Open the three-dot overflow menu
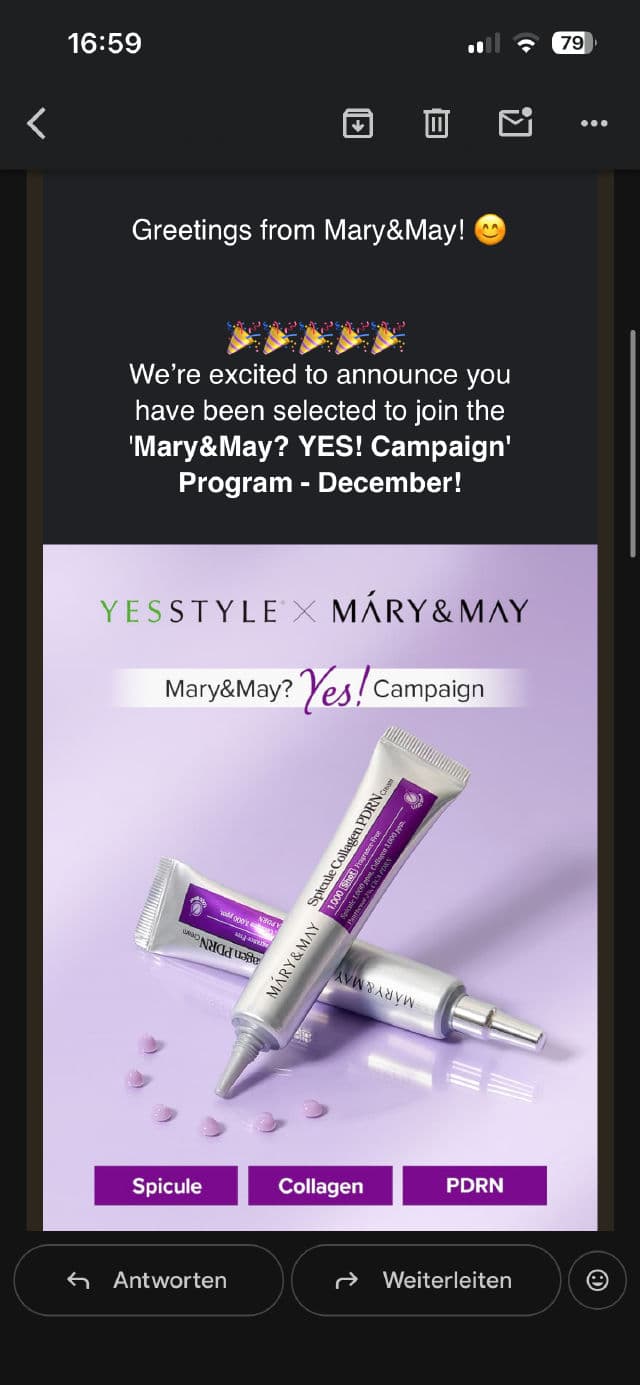Viewport: 640px width, 1385px height. 594,123
